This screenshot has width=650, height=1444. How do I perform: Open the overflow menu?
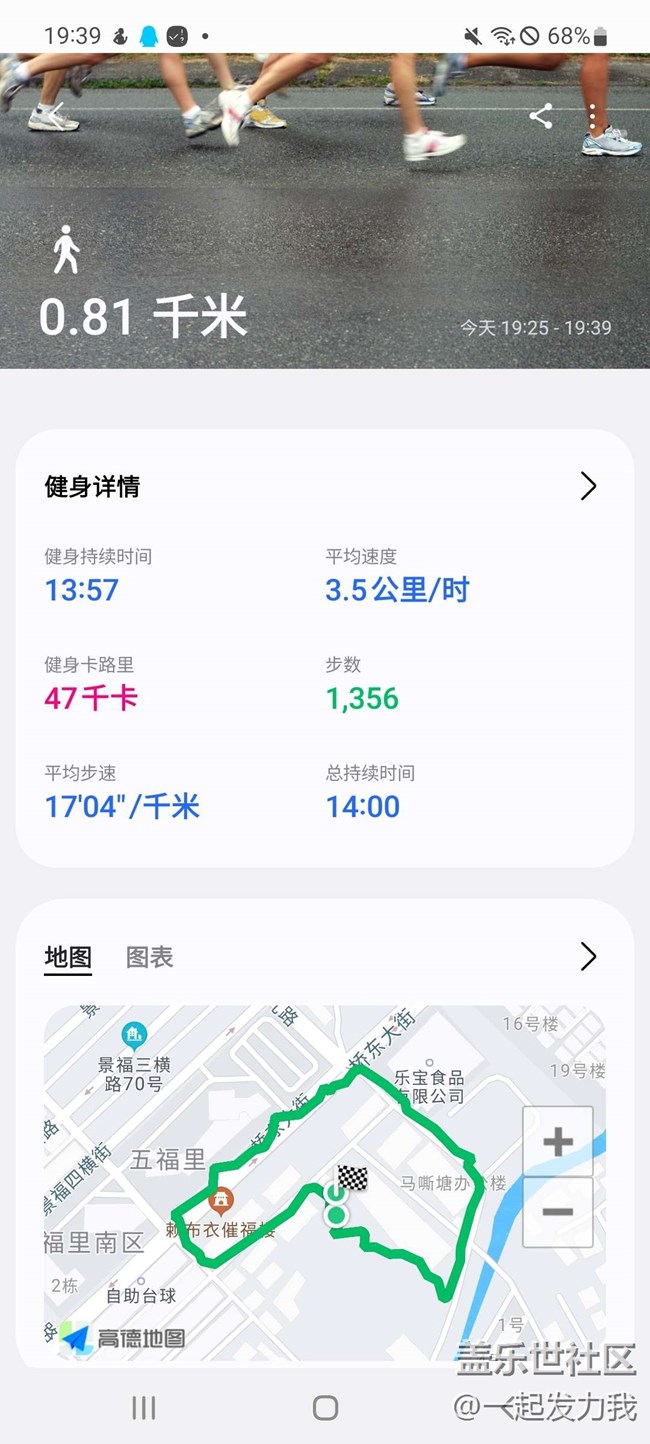[x=593, y=116]
